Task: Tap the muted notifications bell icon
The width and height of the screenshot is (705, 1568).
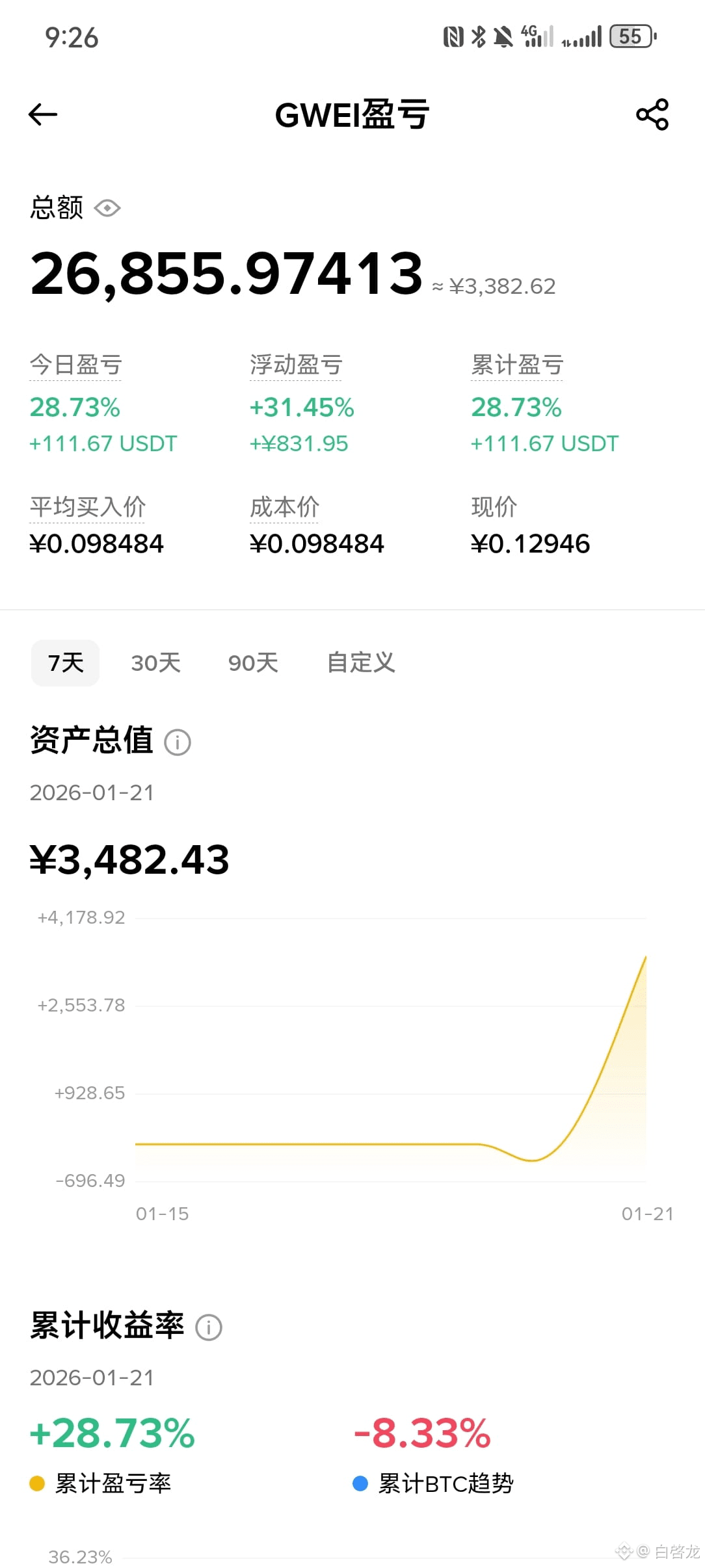Action: (504, 36)
